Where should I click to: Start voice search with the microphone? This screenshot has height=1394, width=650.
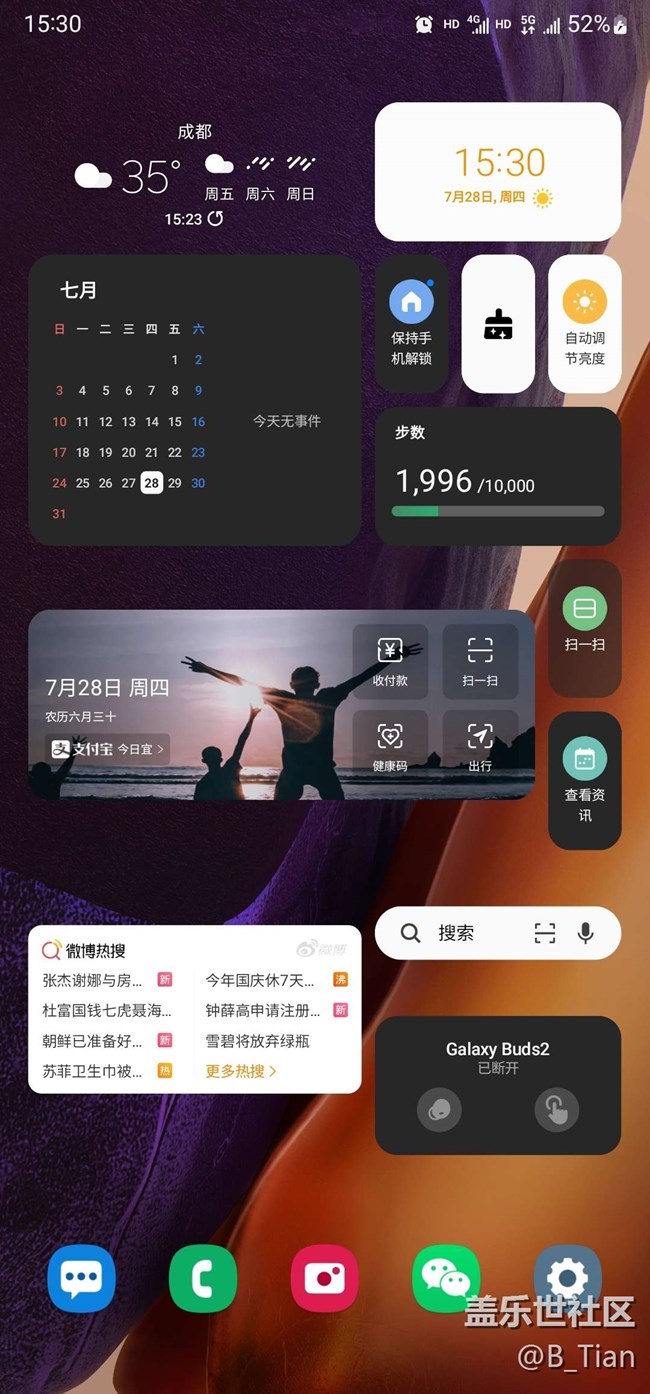tap(586, 933)
